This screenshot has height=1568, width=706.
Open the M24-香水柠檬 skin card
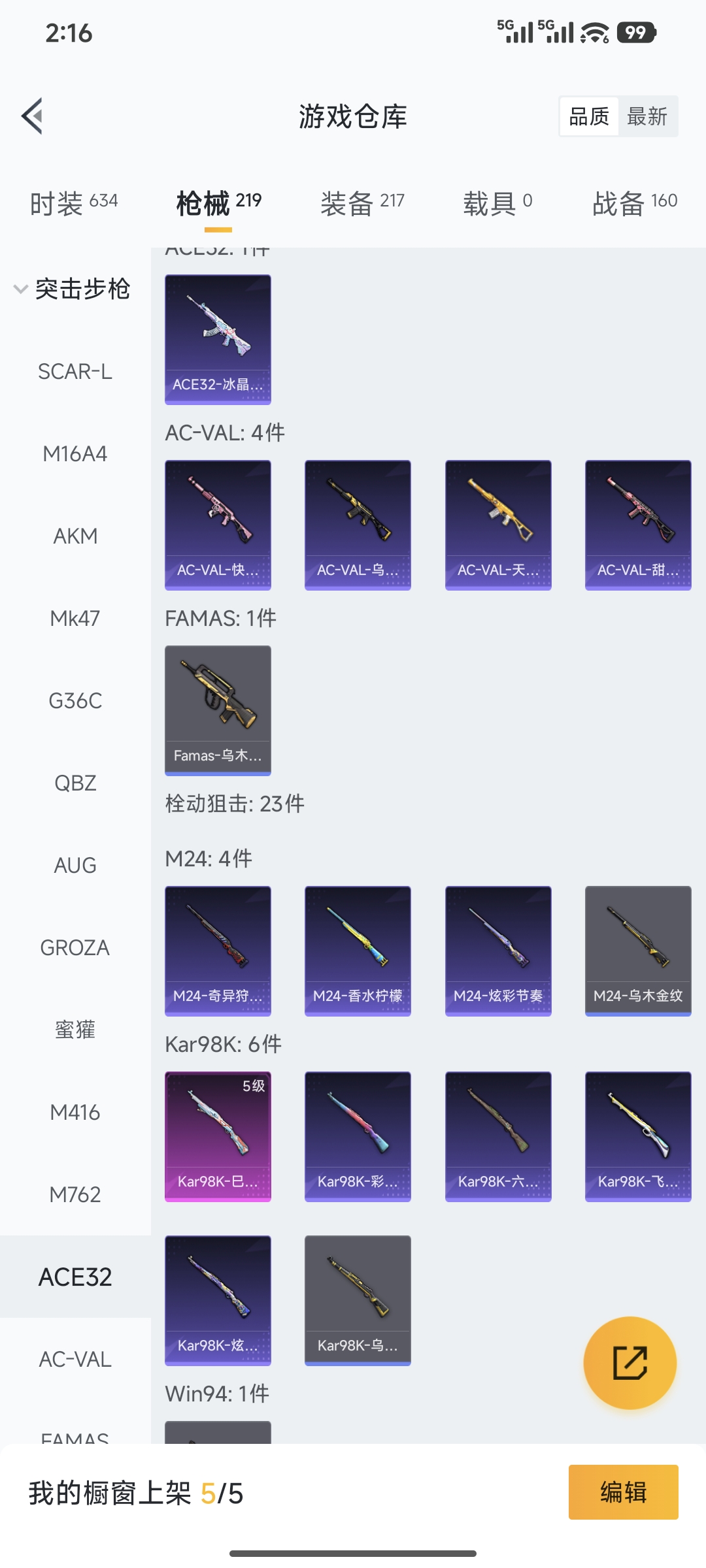(x=358, y=951)
